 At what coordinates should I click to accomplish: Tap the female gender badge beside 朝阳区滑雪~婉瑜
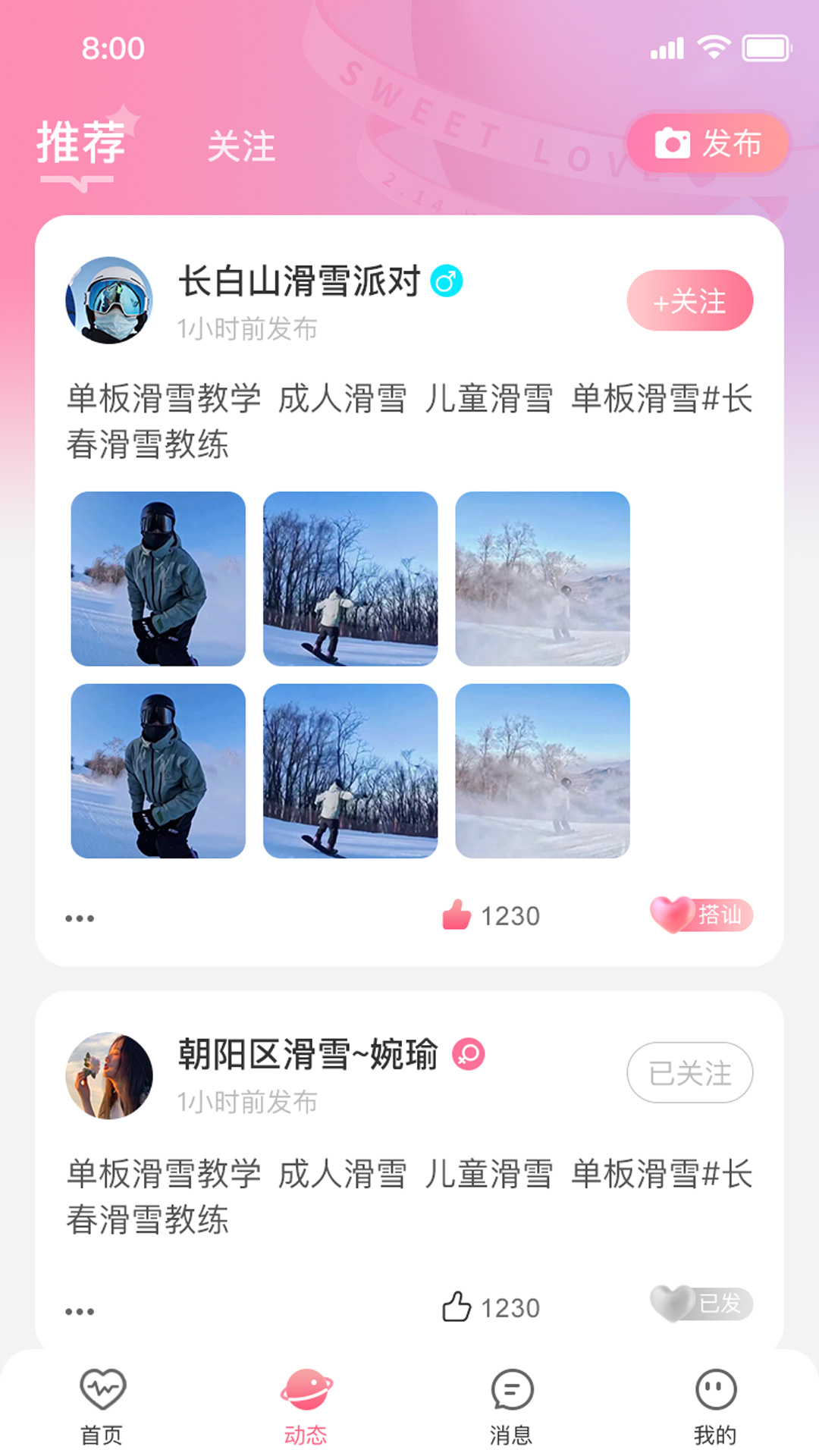(x=469, y=1054)
